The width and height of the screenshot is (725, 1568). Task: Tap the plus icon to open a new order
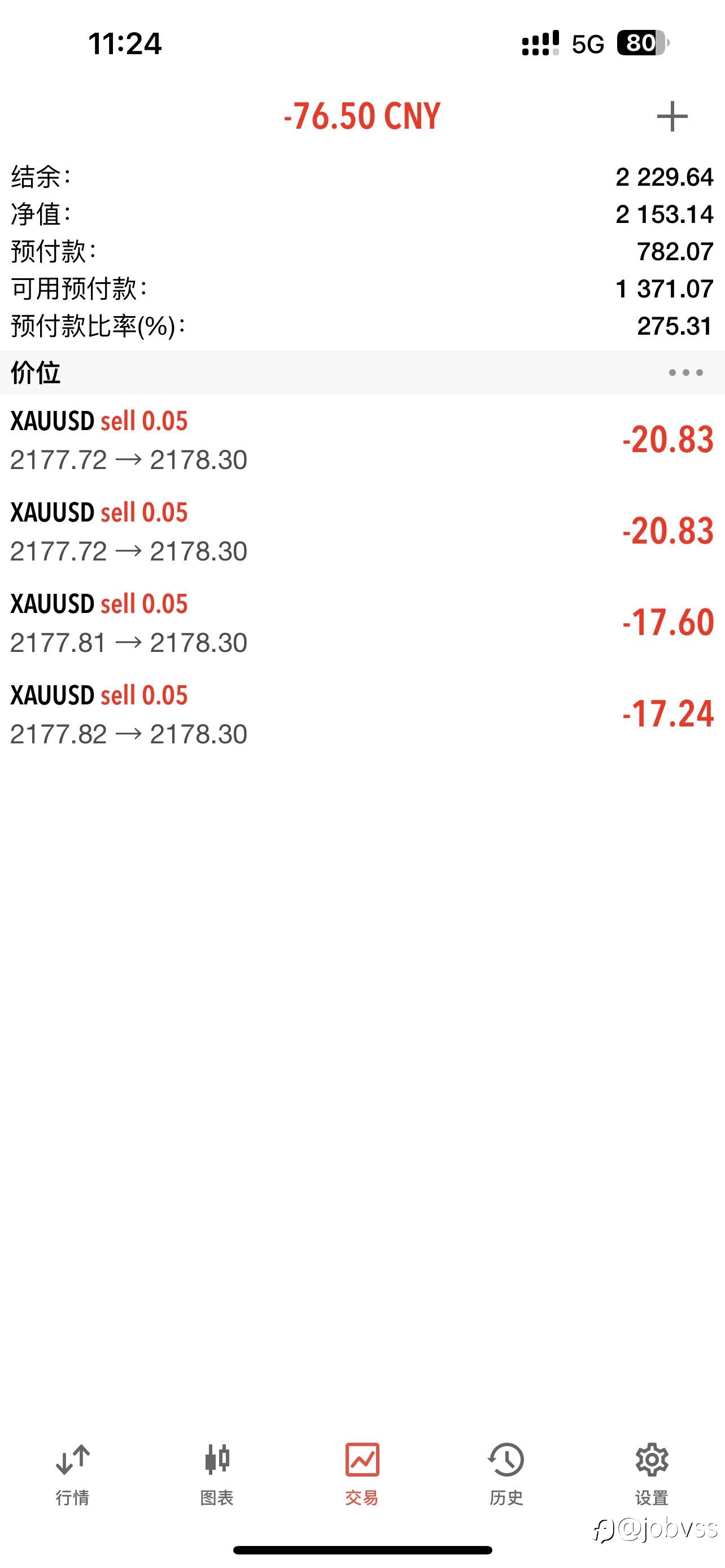[x=672, y=116]
